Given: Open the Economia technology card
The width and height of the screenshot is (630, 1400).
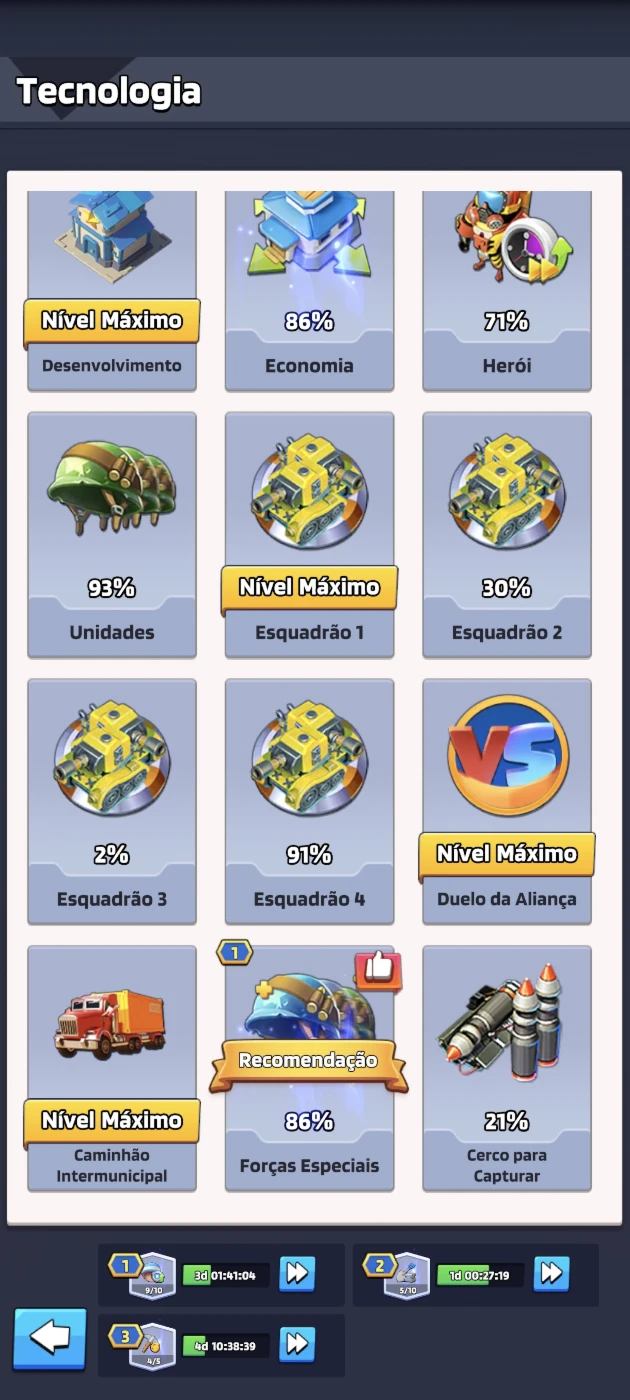Looking at the screenshot, I should (x=309, y=290).
